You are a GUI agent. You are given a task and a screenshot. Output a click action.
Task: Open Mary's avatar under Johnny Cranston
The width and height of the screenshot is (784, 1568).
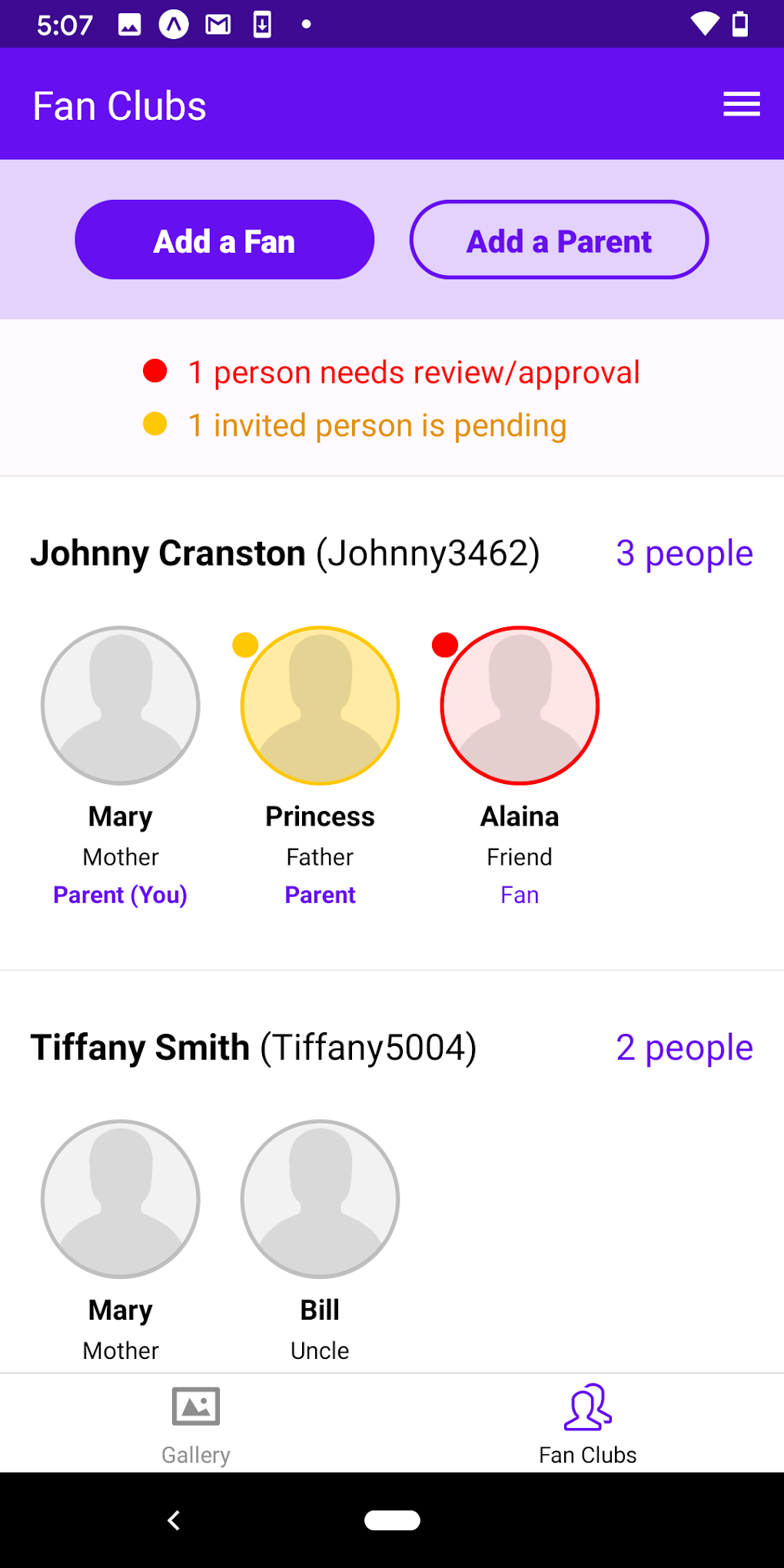[120, 705]
